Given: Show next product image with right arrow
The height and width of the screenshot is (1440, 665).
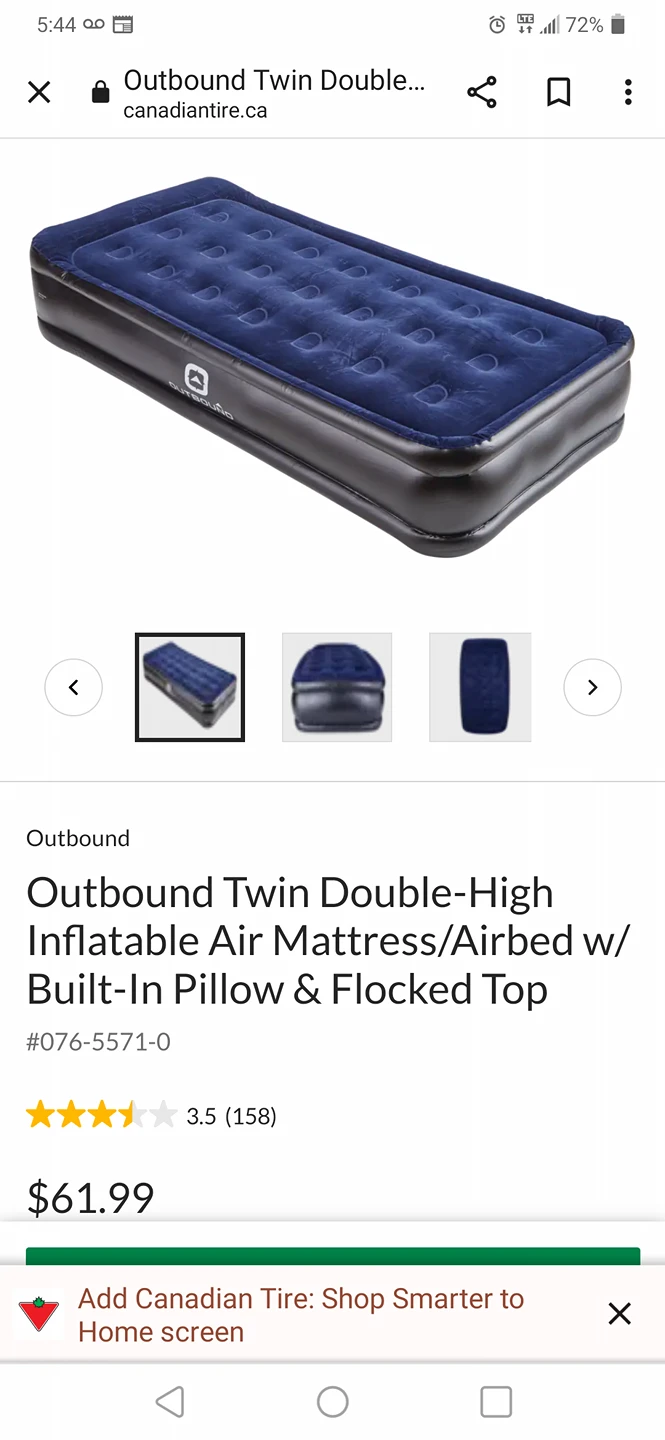Looking at the screenshot, I should [592, 687].
